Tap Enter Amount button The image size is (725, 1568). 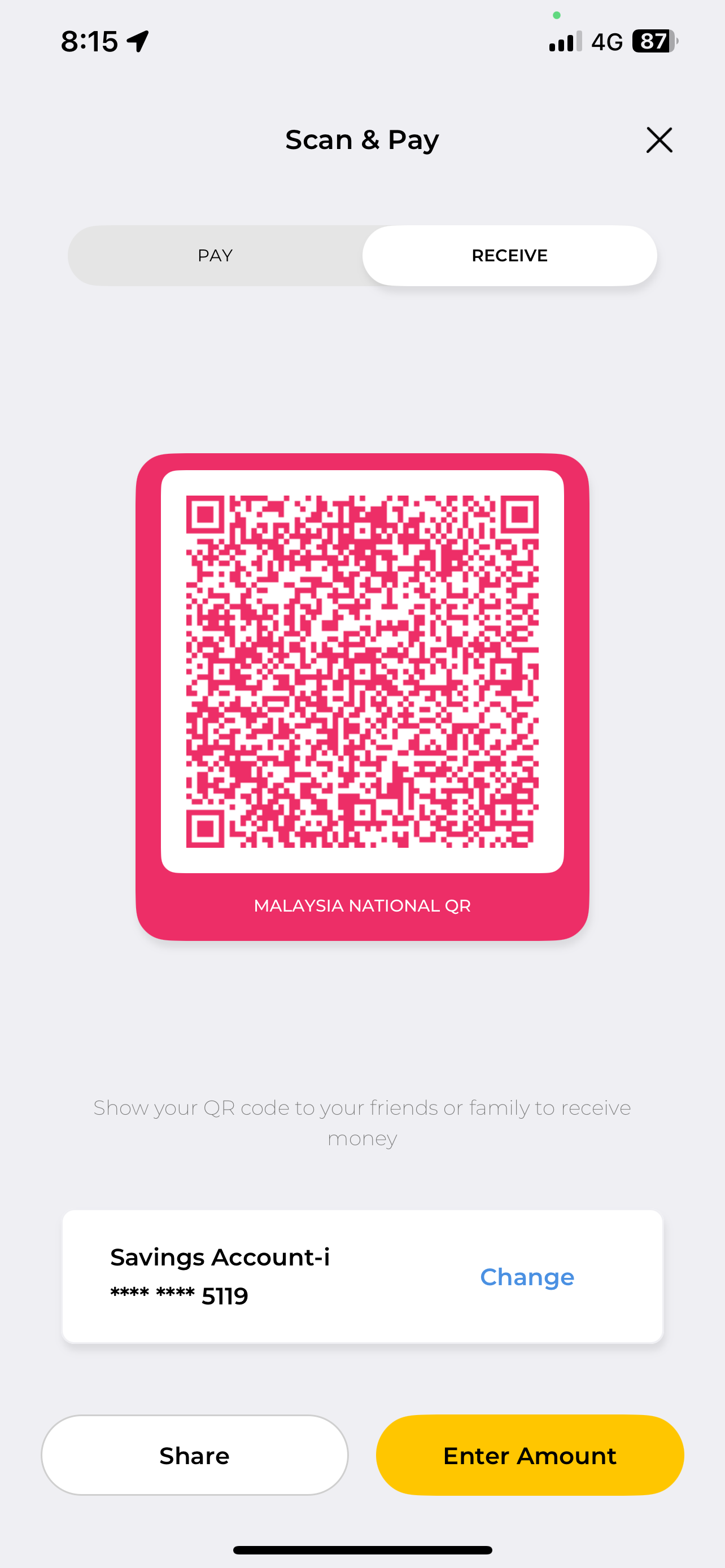click(530, 1455)
